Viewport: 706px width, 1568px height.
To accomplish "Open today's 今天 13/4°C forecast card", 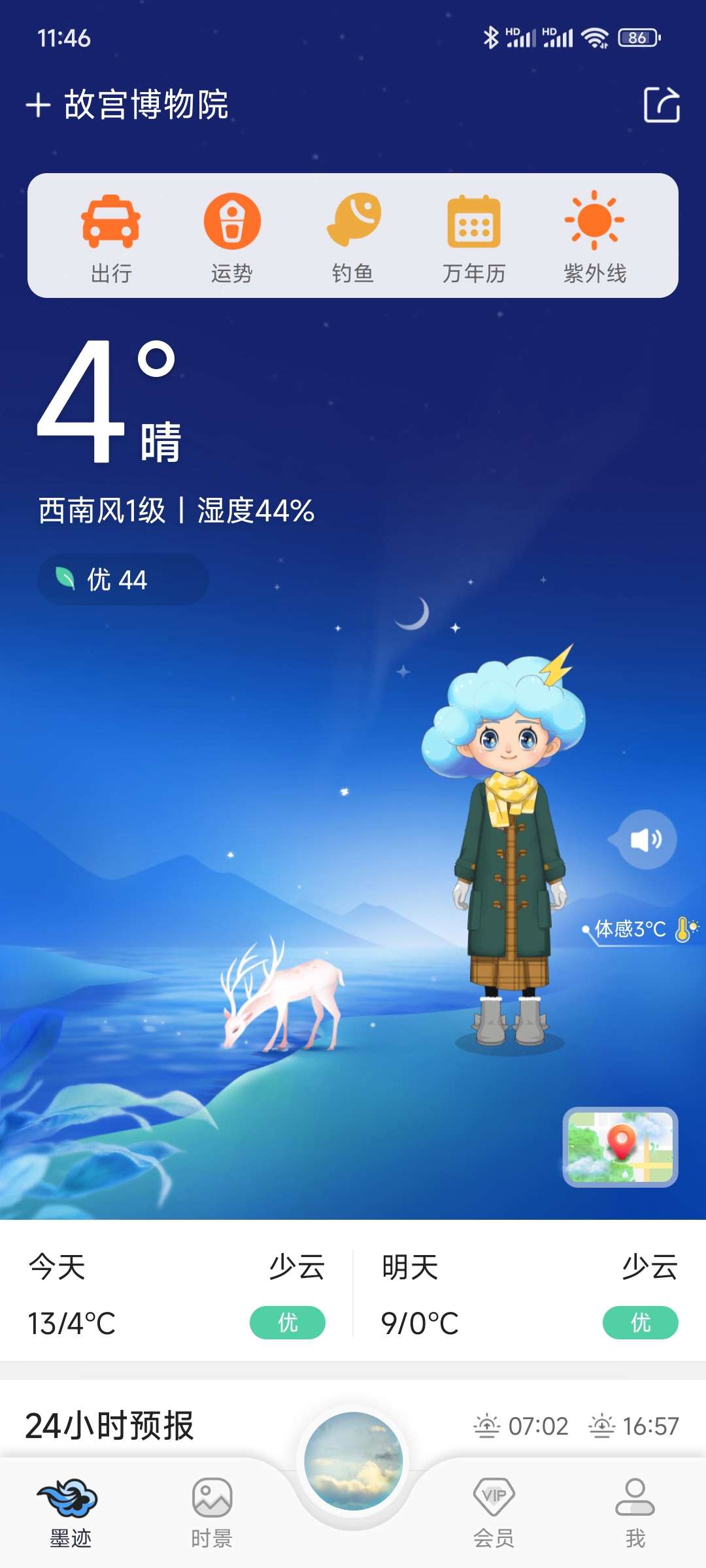I will click(x=176, y=1294).
